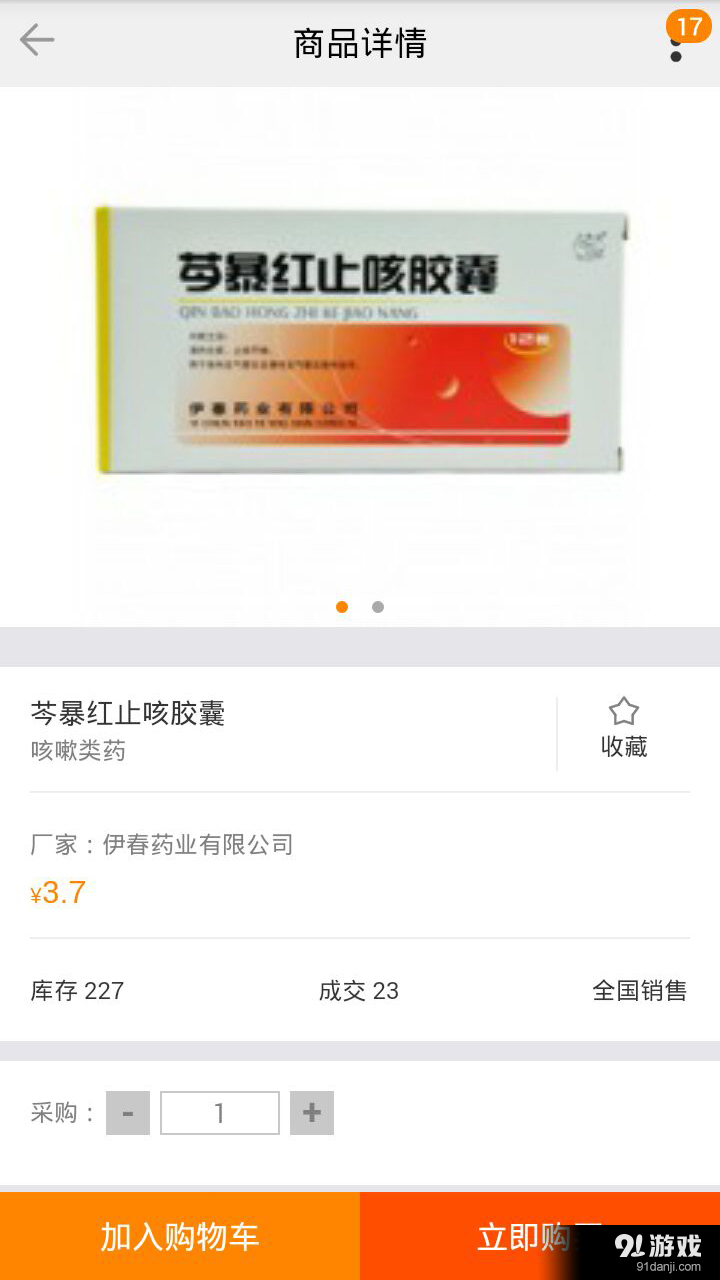Click the quantity input showing 1
This screenshot has width=720, height=1280.
219,1112
